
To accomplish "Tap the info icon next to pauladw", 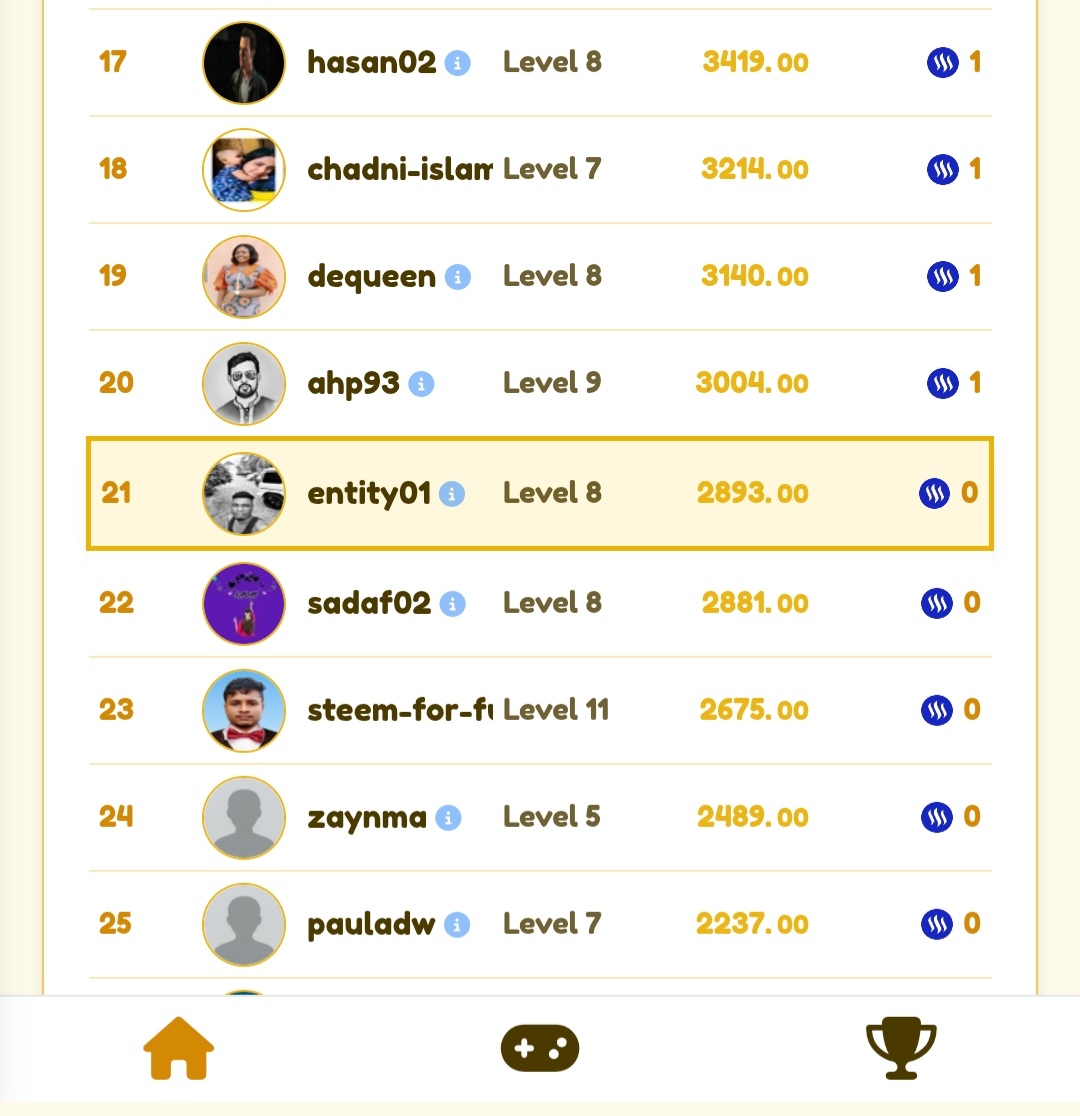I will pos(457,925).
